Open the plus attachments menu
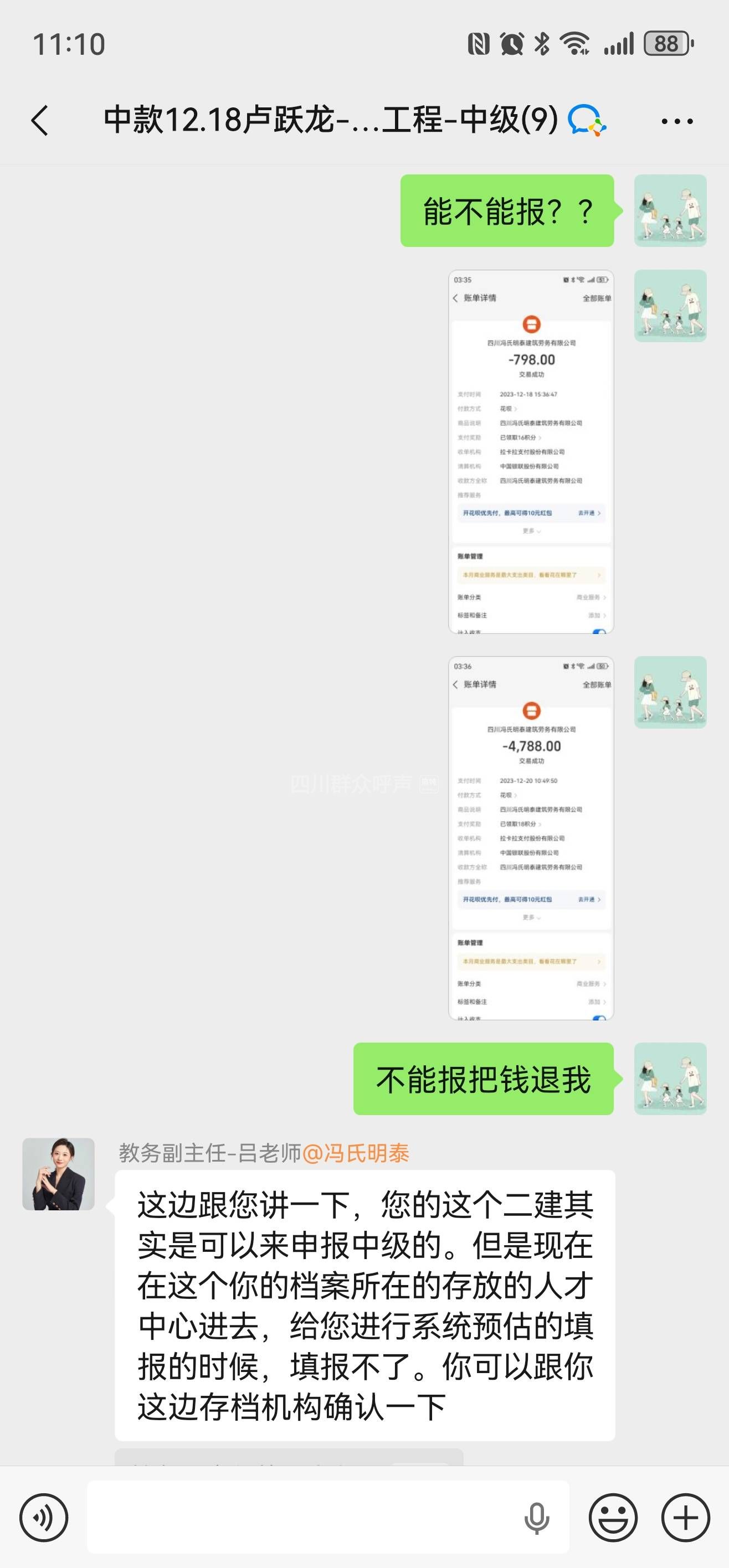The height and width of the screenshot is (1568, 729). pyautogui.click(x=685, y=1518)
